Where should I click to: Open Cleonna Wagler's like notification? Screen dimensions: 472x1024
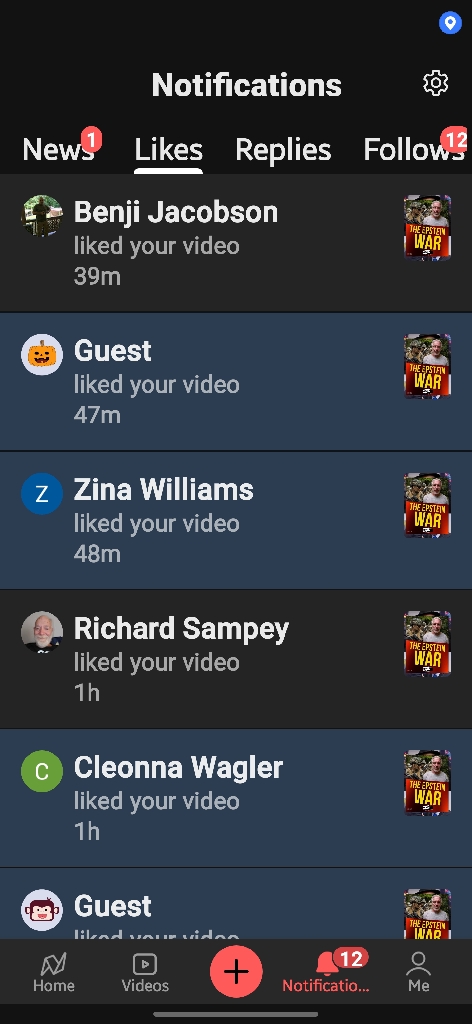[236, 798]
